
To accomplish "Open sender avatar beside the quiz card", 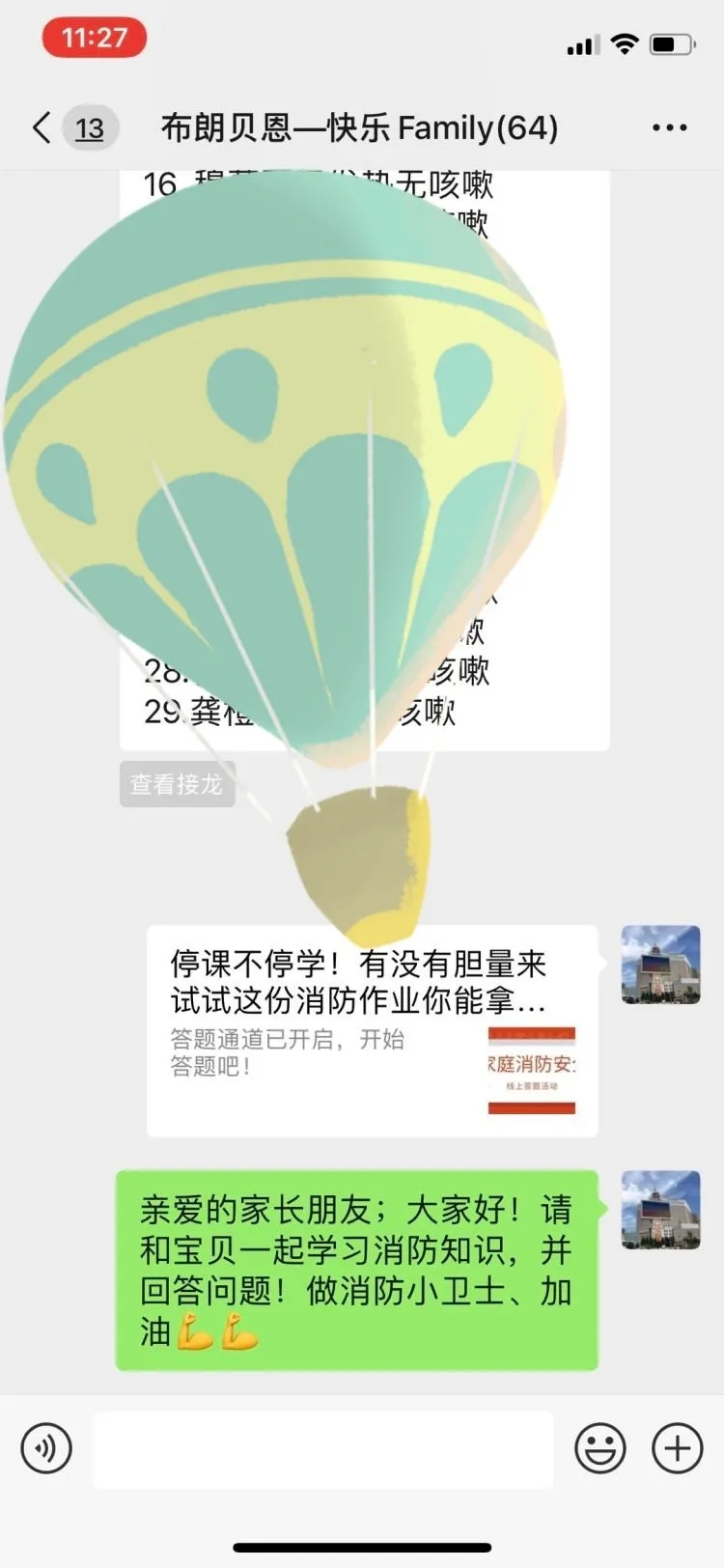I will tap(660, 965).
